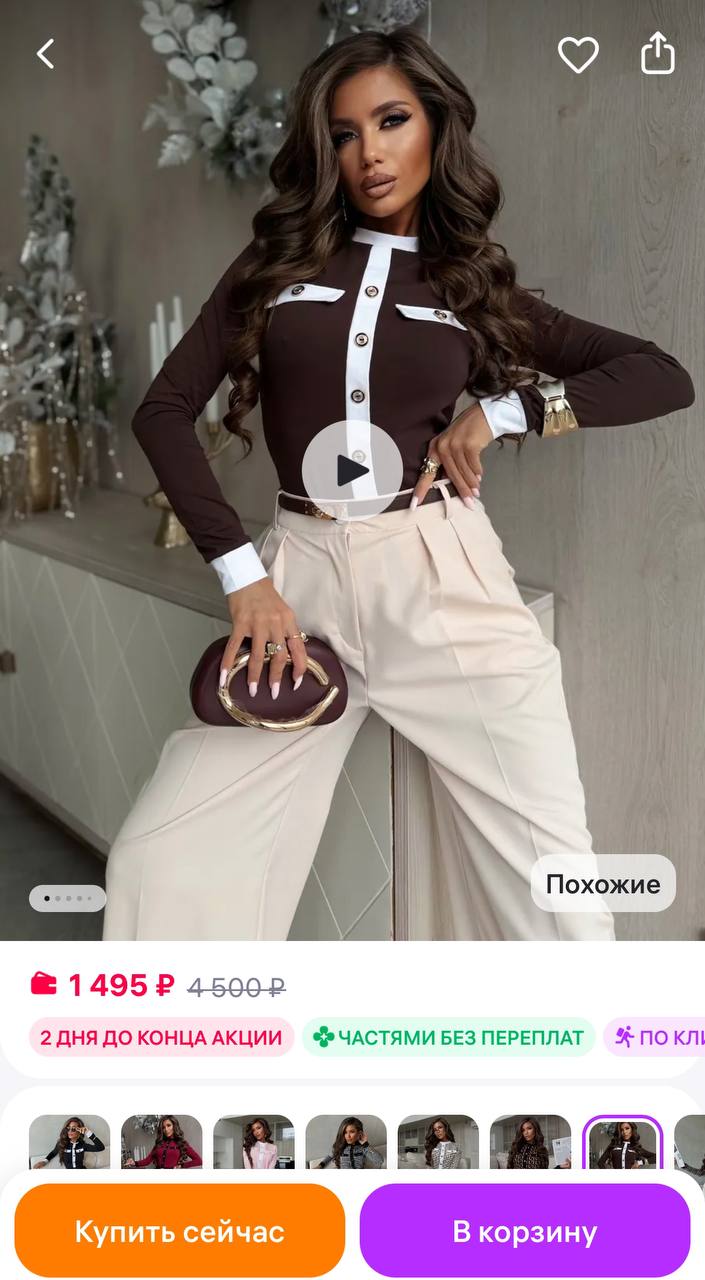705x1280 pixels.
Task: Pick the pink blouse color variant
Action: pyautogui.click(x=253, y=1143)
